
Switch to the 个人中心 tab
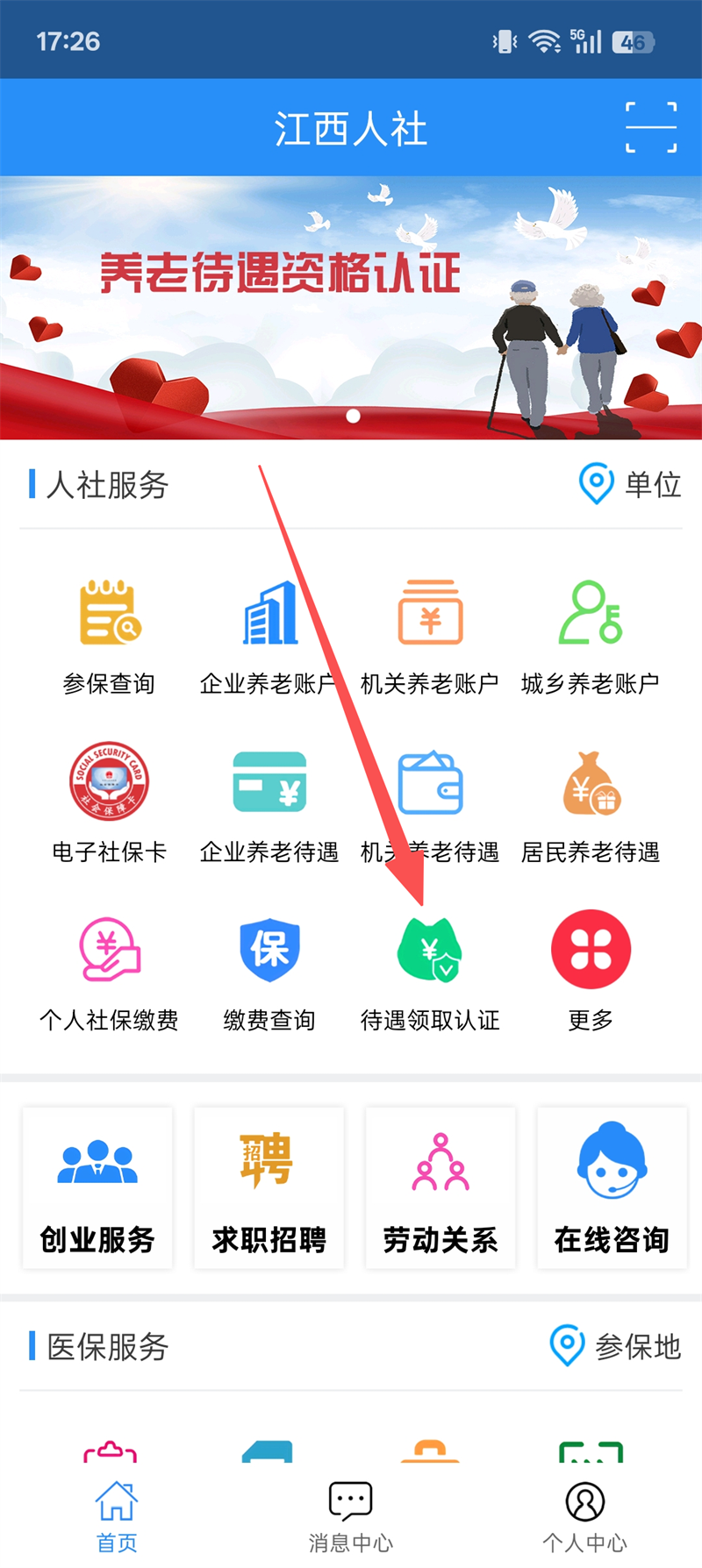tap(584, 1517)
